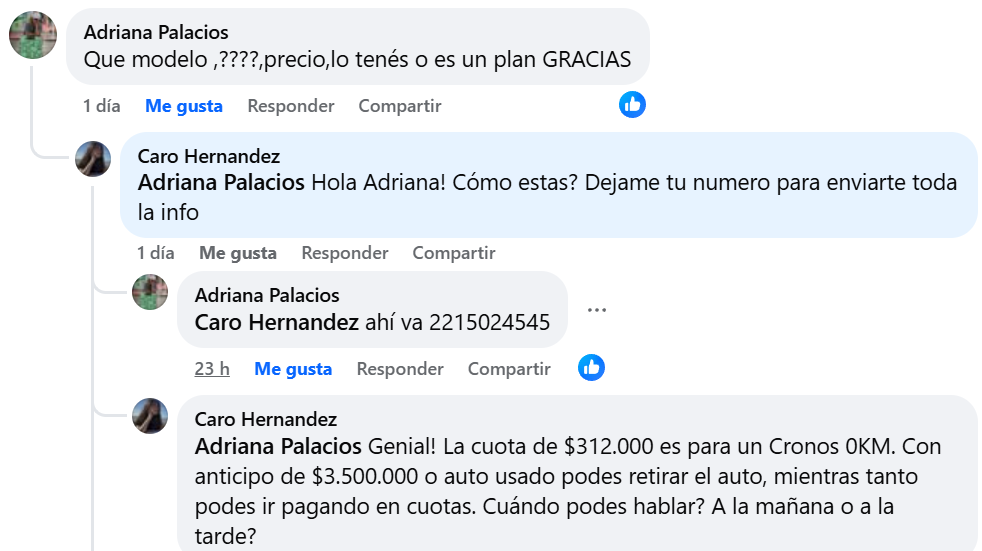
Task: Open Adriana's avatar beside the "Que modelo" comment
Action: click(33, 36)
